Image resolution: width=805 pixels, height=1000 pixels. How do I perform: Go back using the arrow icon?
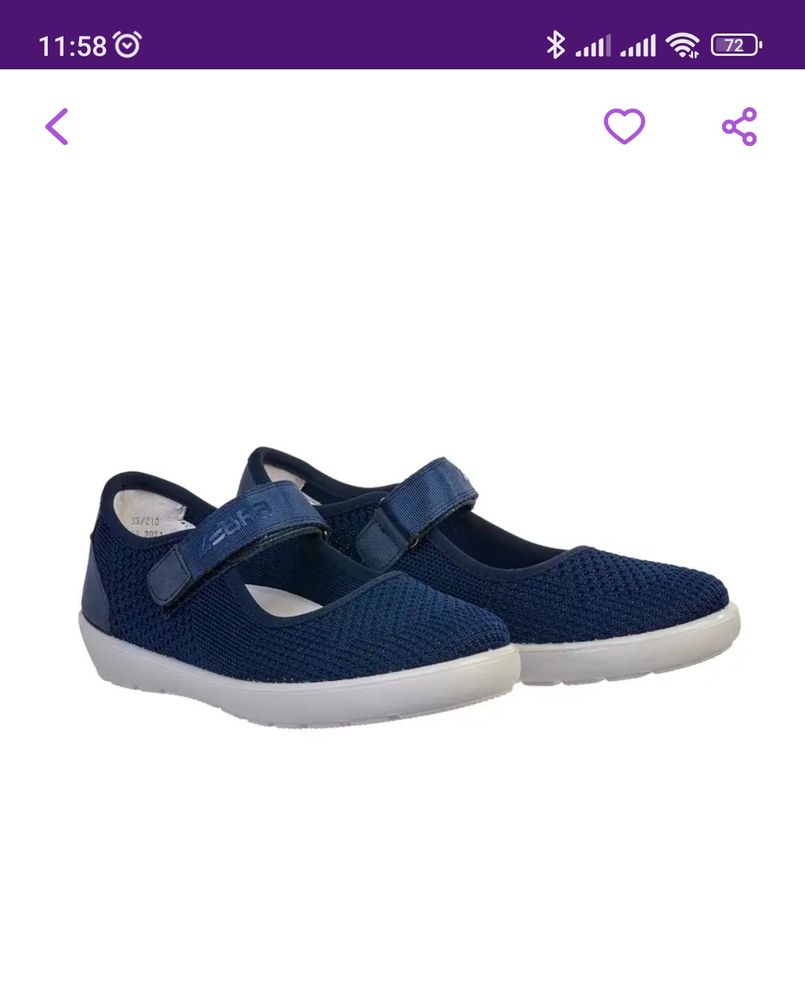pyautogui.click(x=57, y=127)
